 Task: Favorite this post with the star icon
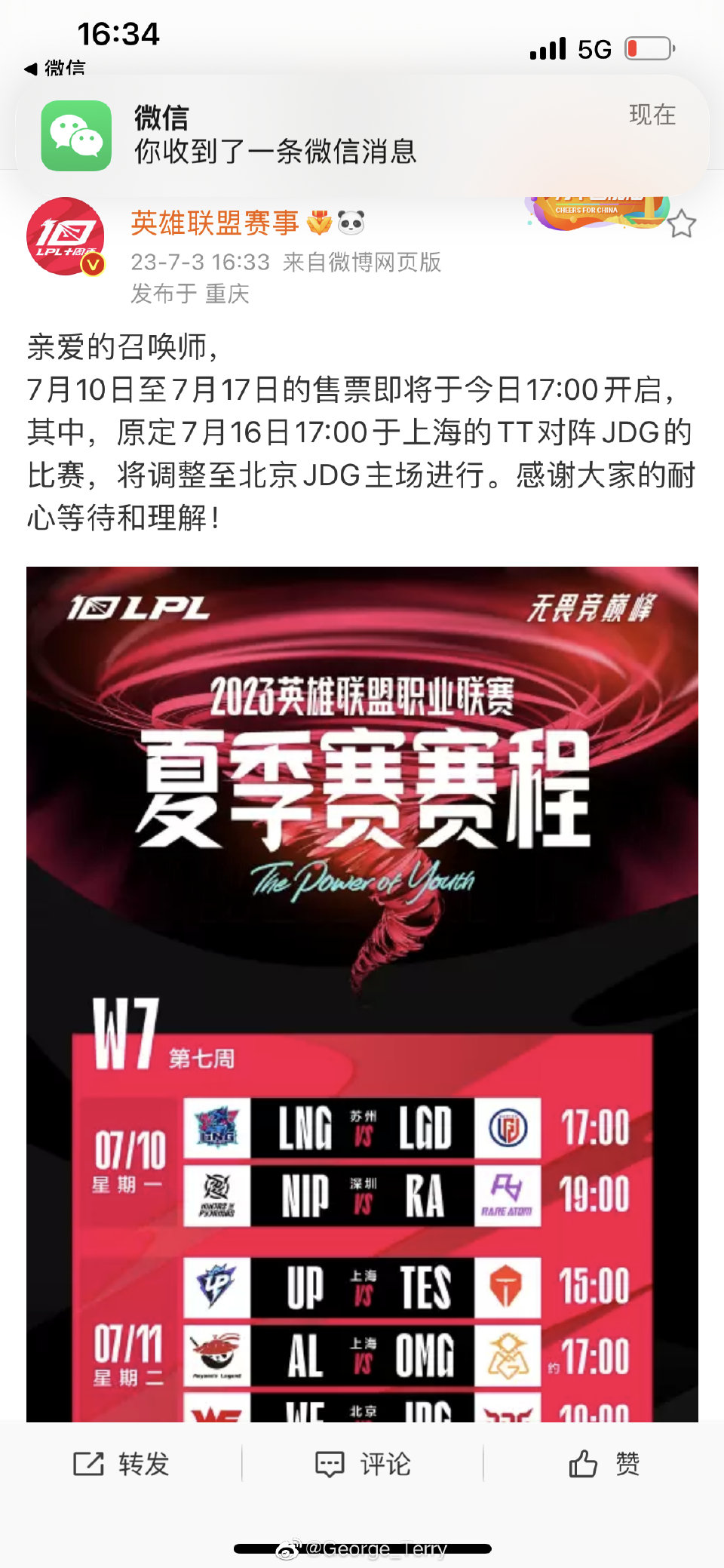(x=682, y=224)
